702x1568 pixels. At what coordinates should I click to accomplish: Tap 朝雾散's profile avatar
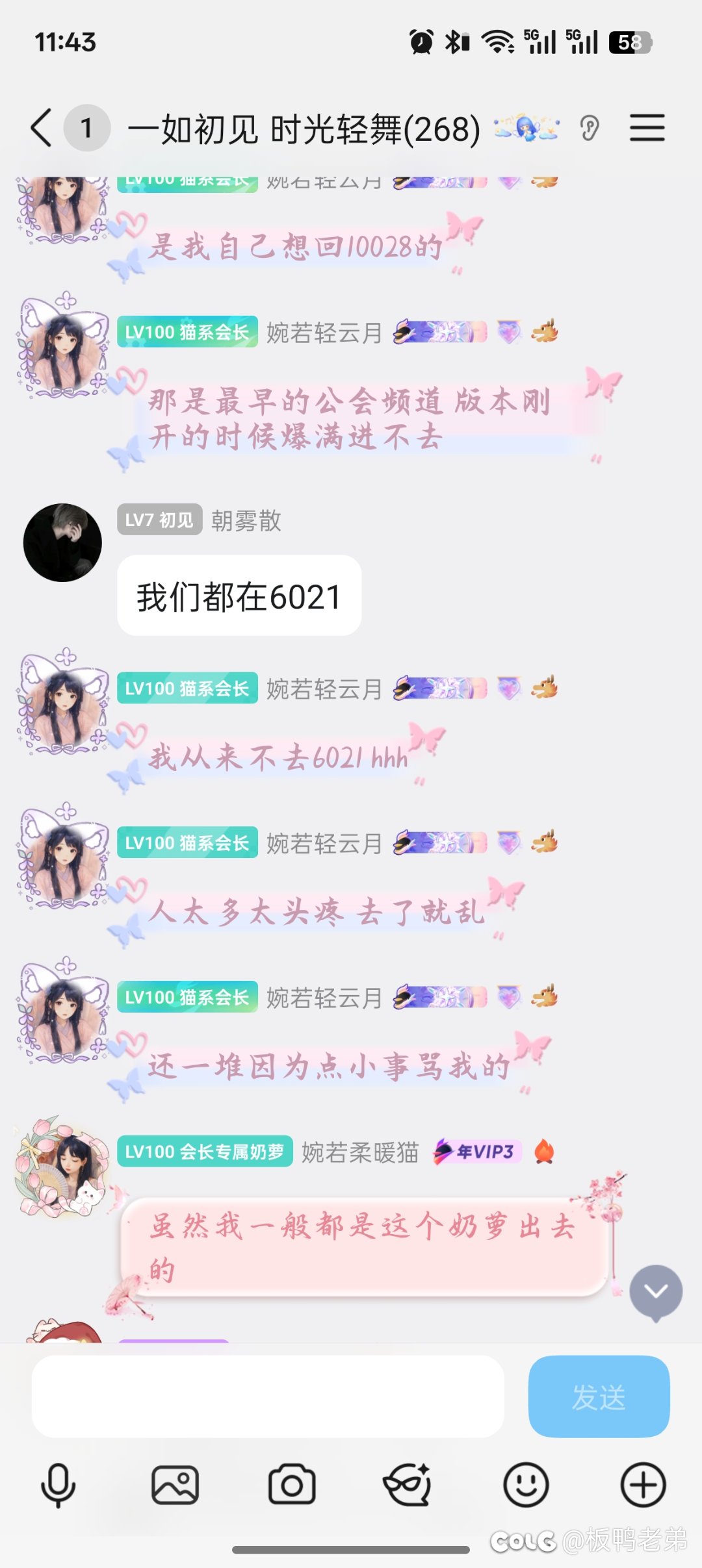tap(62, 542)
